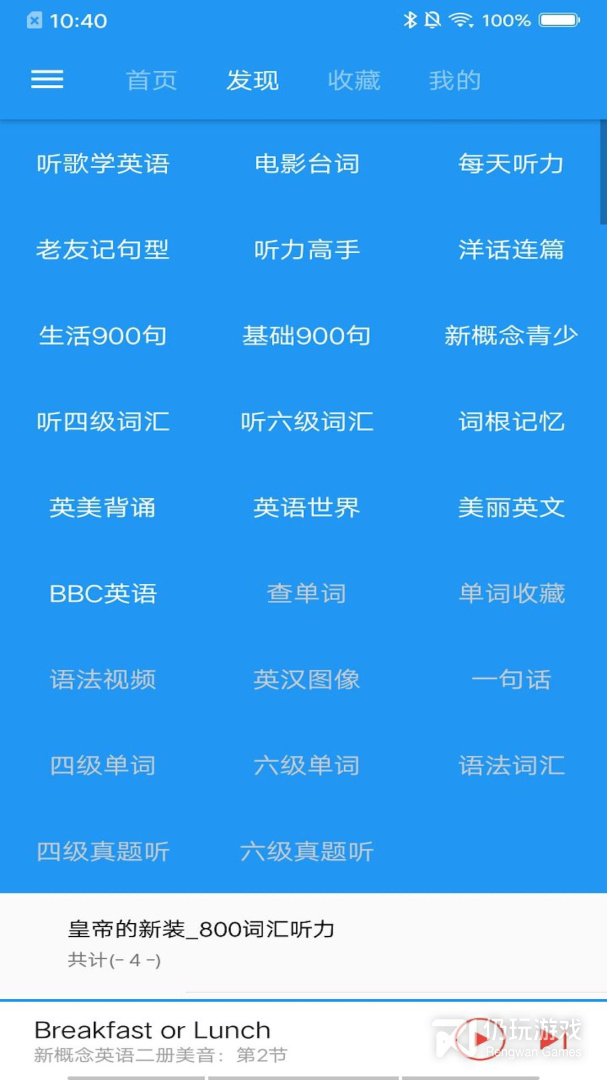Screen dimensions: 607x1080
Task: Open 每天听力 section
Action: click(511, 164)
